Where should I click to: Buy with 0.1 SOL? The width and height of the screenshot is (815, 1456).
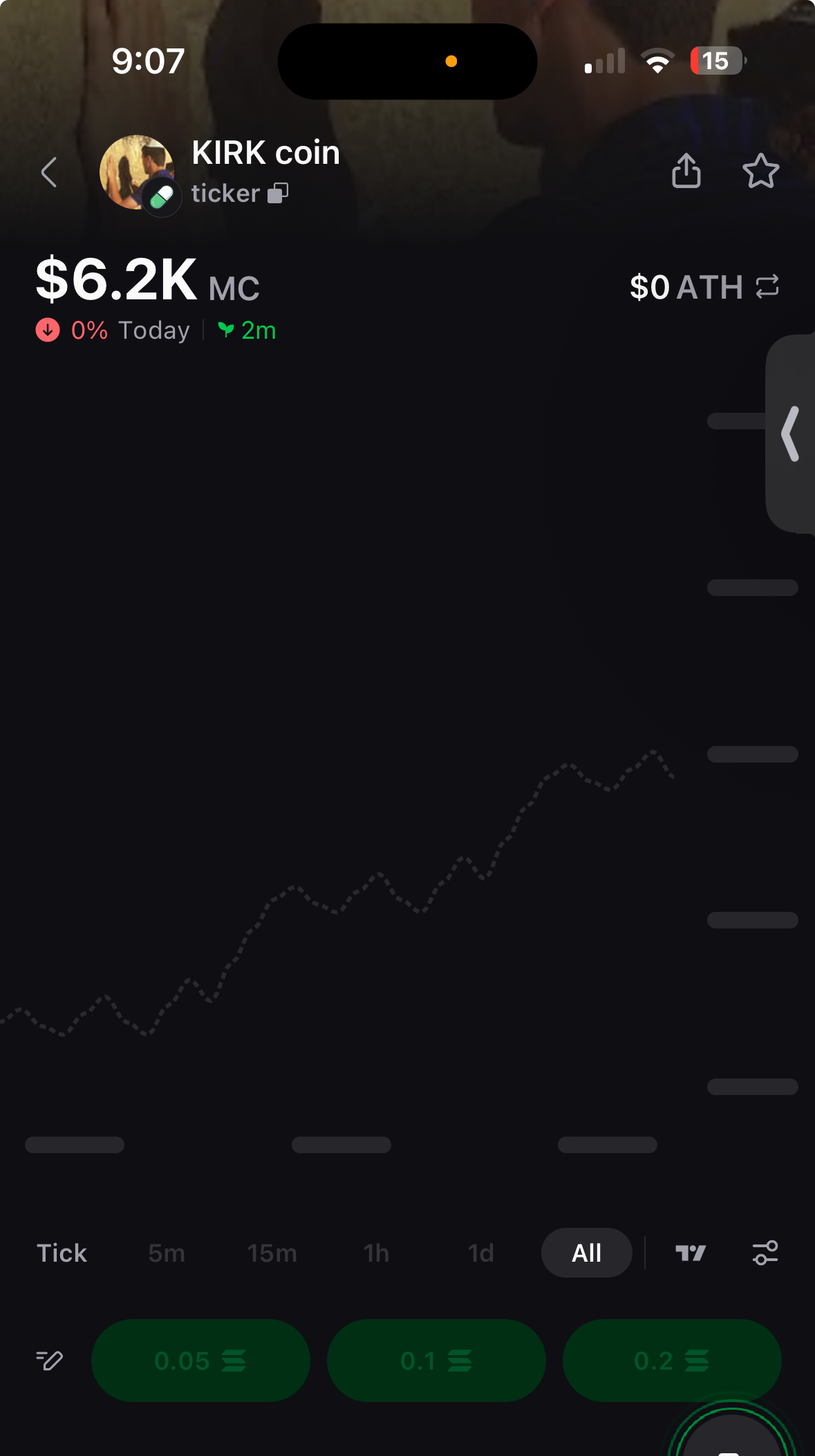[436, 1361]
